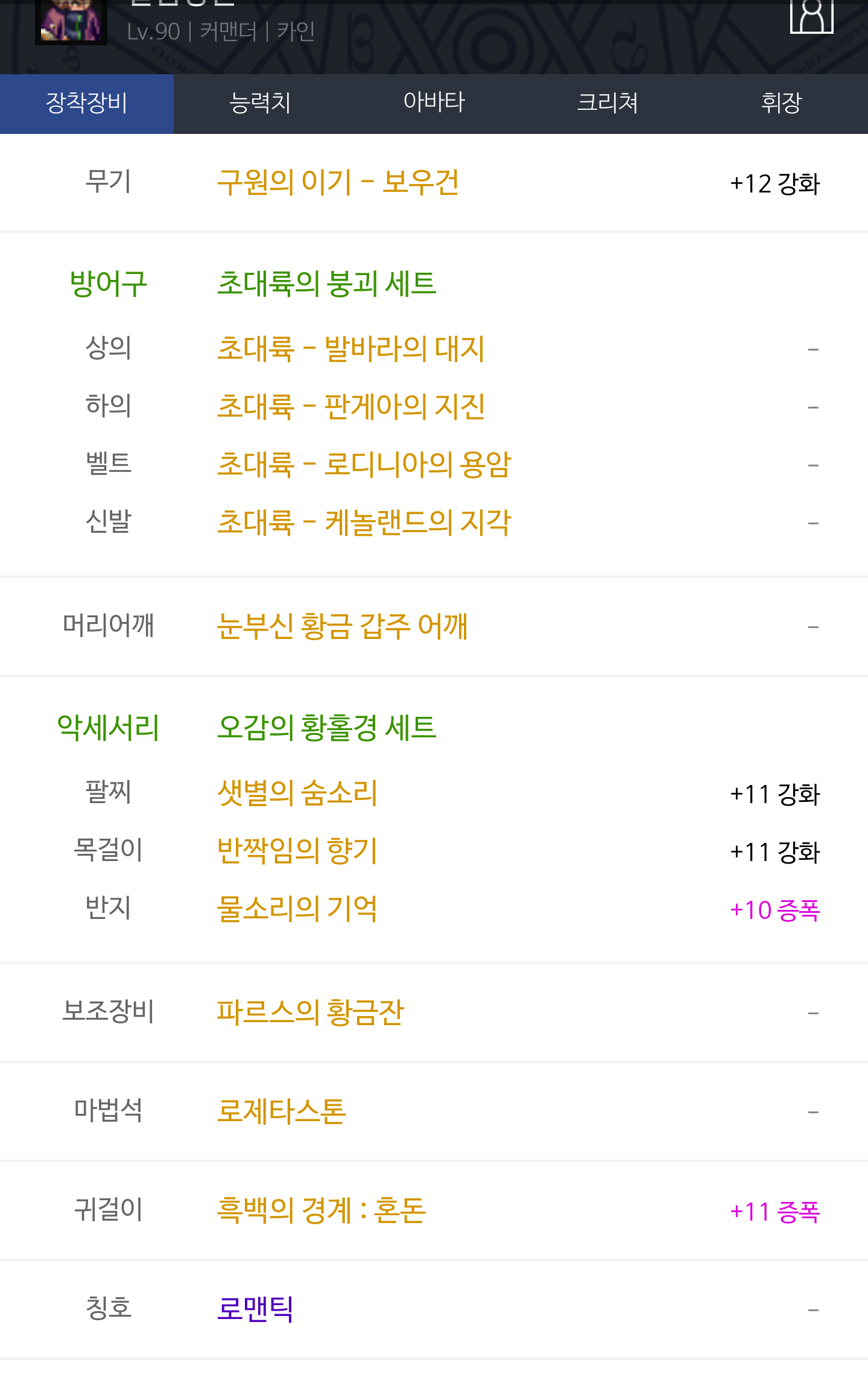Image resolution: width=868 pixels, height=1389 pixels.
Task: View earring 흑백의 경계 : 혼돈
Action: (321, 1210)
